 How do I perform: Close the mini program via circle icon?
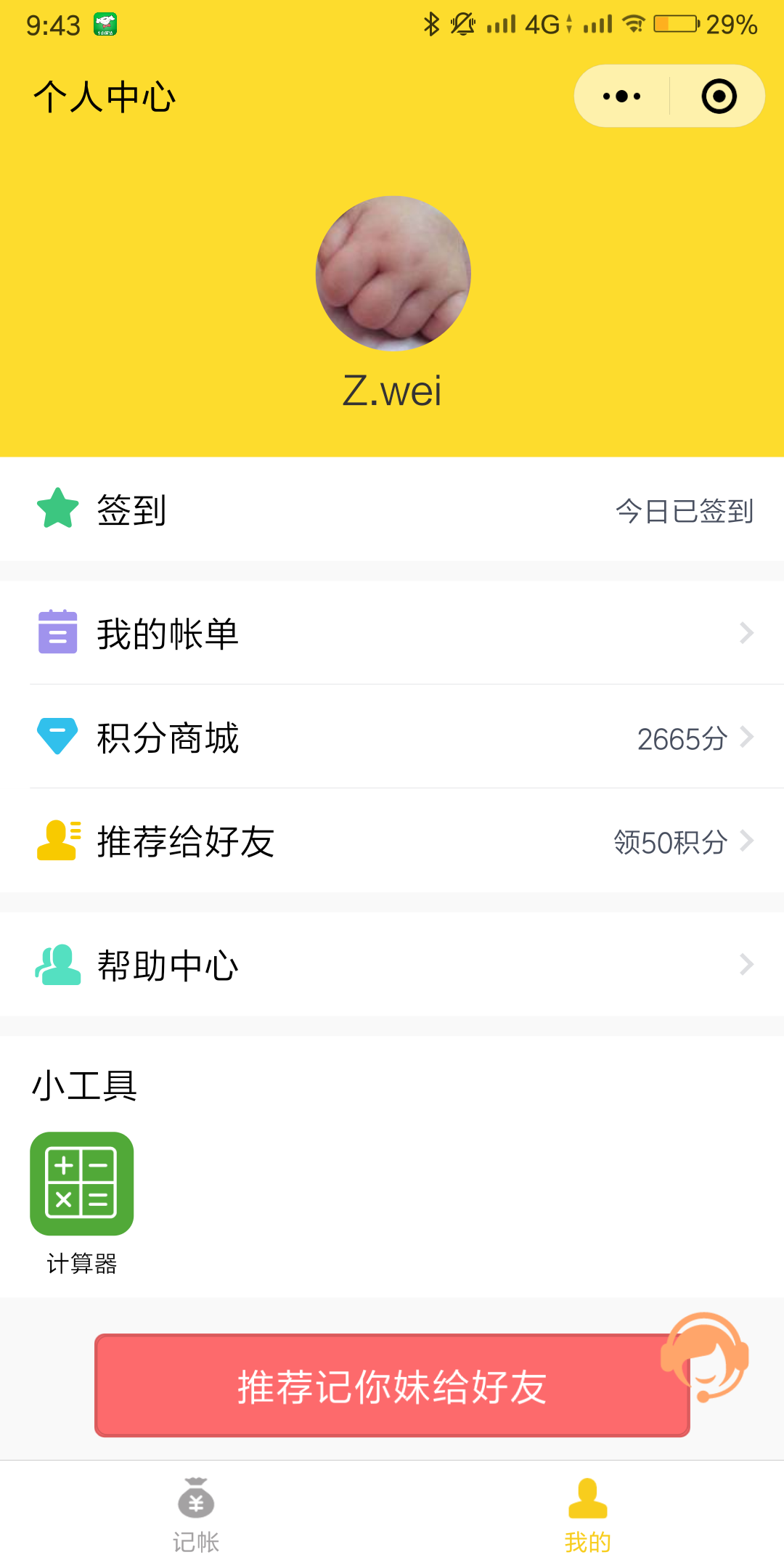click(x=719, y=97)
